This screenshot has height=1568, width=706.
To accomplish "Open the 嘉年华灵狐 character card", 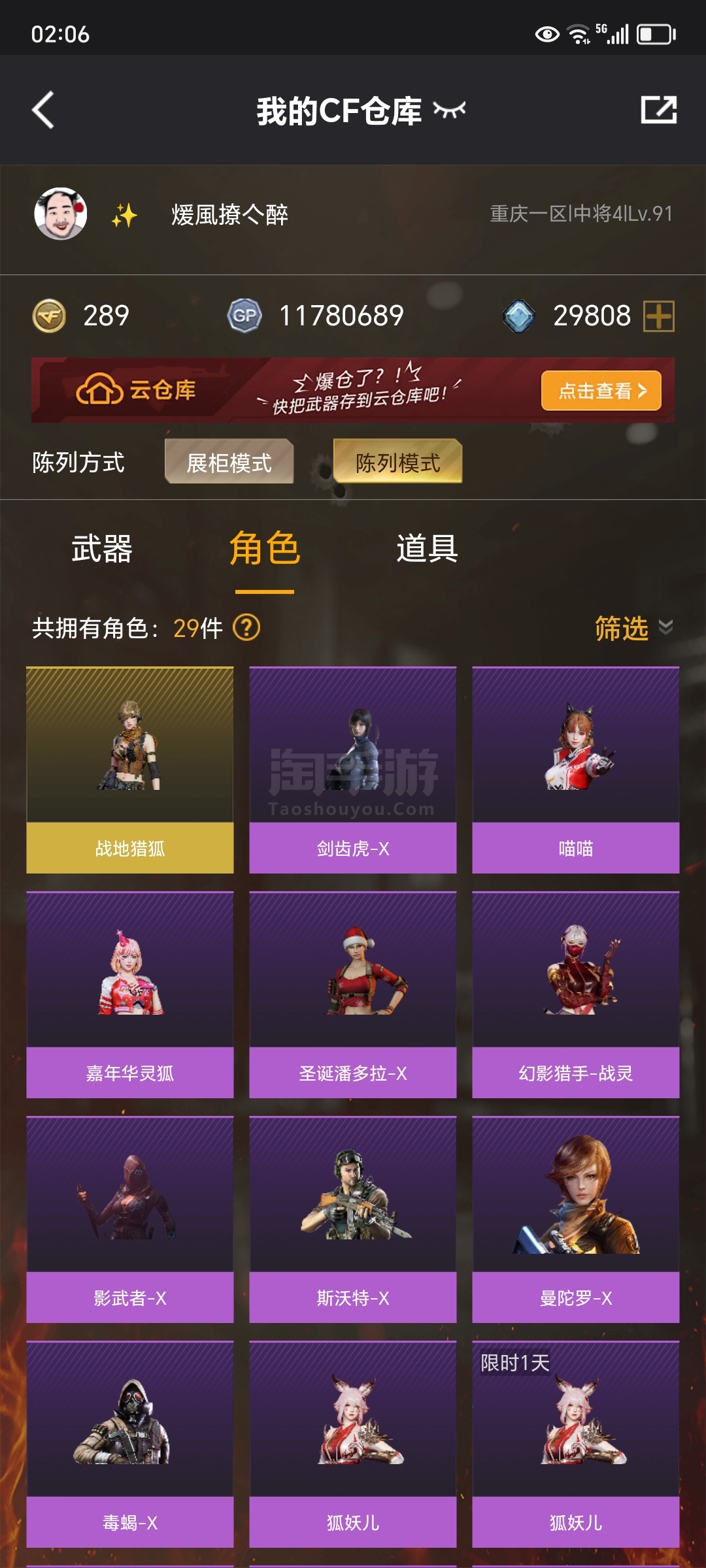I will tap(130, 995).
